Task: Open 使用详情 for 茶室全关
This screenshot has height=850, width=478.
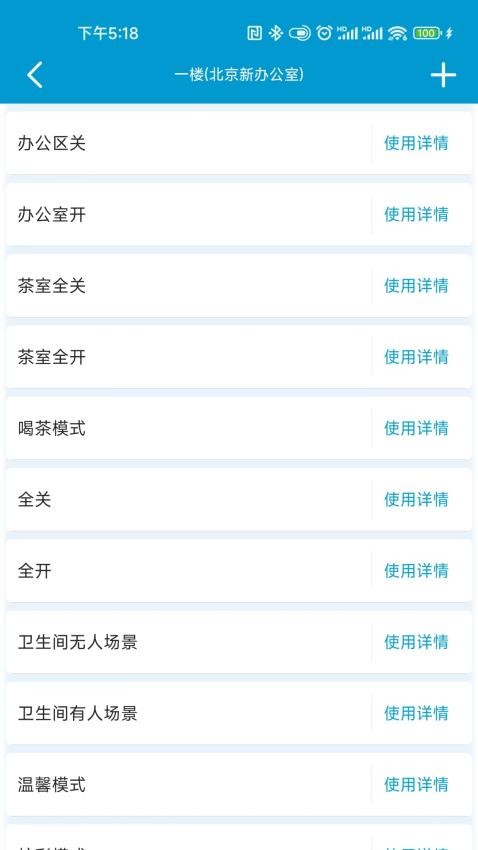Action: (416, 286)
